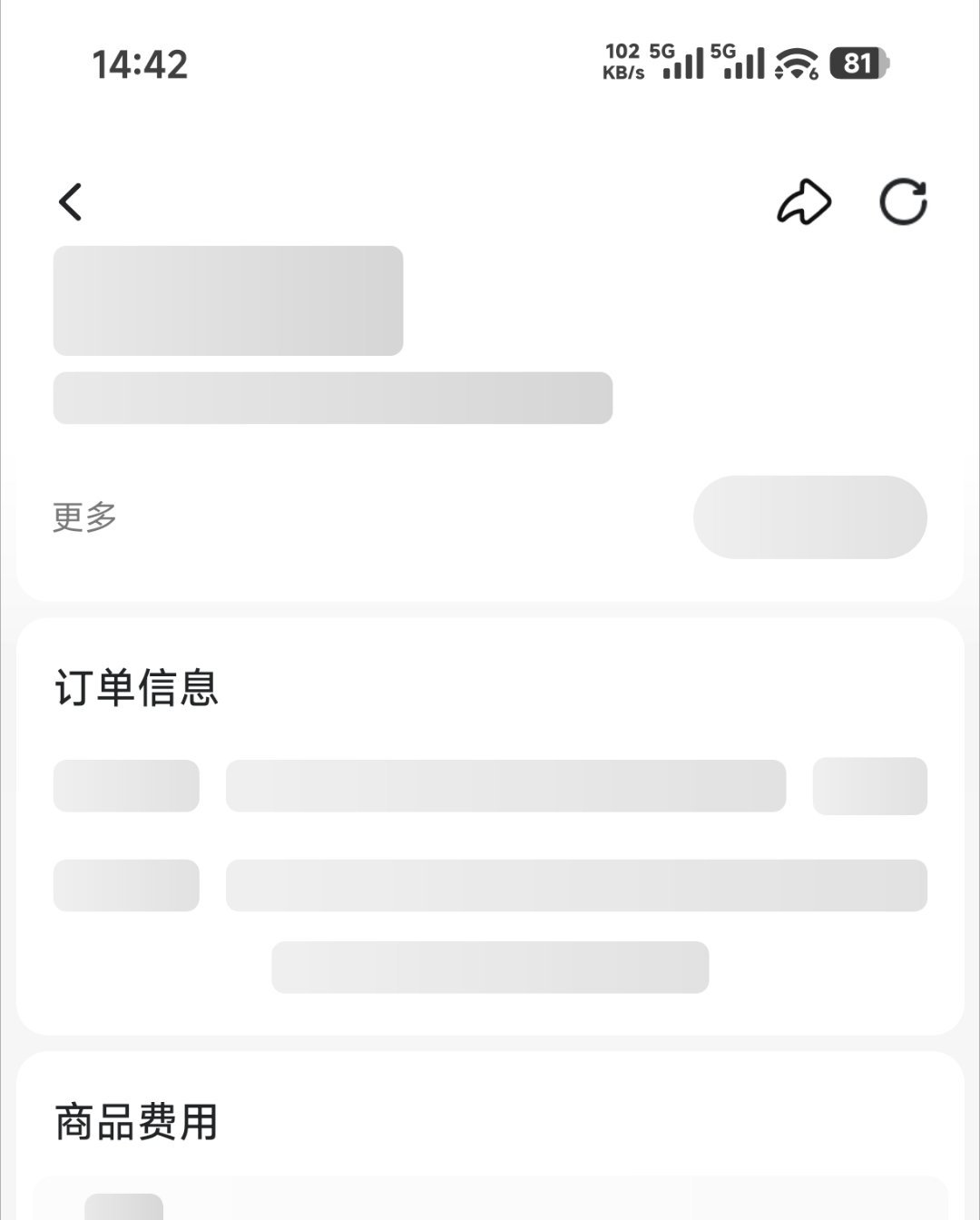Tap the rounded button beside 更多
The height and width of the screenshot is (1220, 980).
pyautogui.click(x=810, y=516)
